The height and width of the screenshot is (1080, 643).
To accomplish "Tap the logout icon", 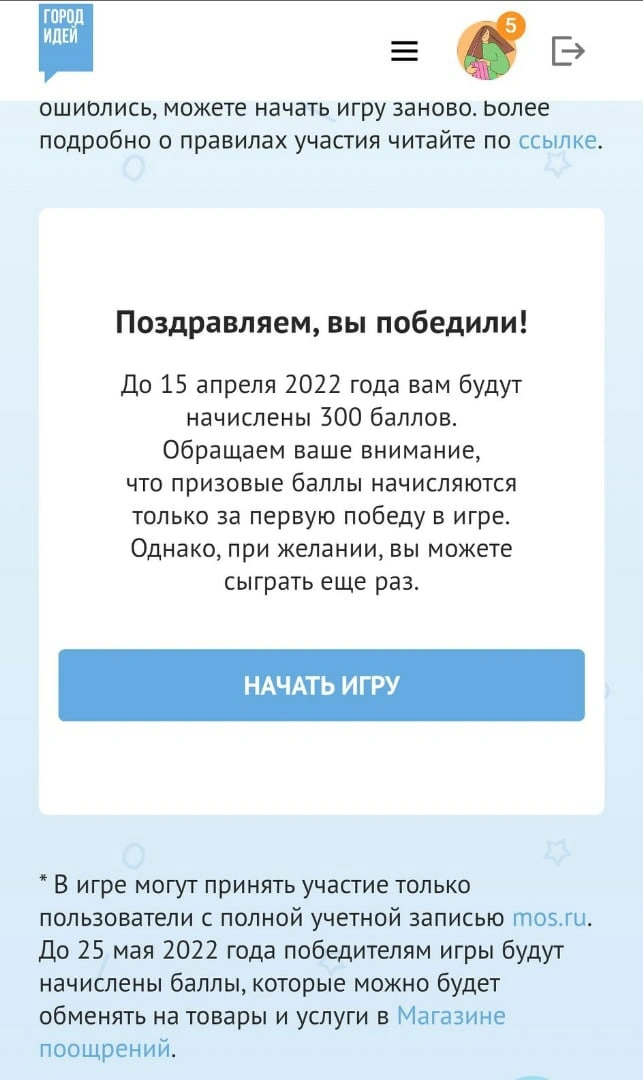I will coord(568,51).
